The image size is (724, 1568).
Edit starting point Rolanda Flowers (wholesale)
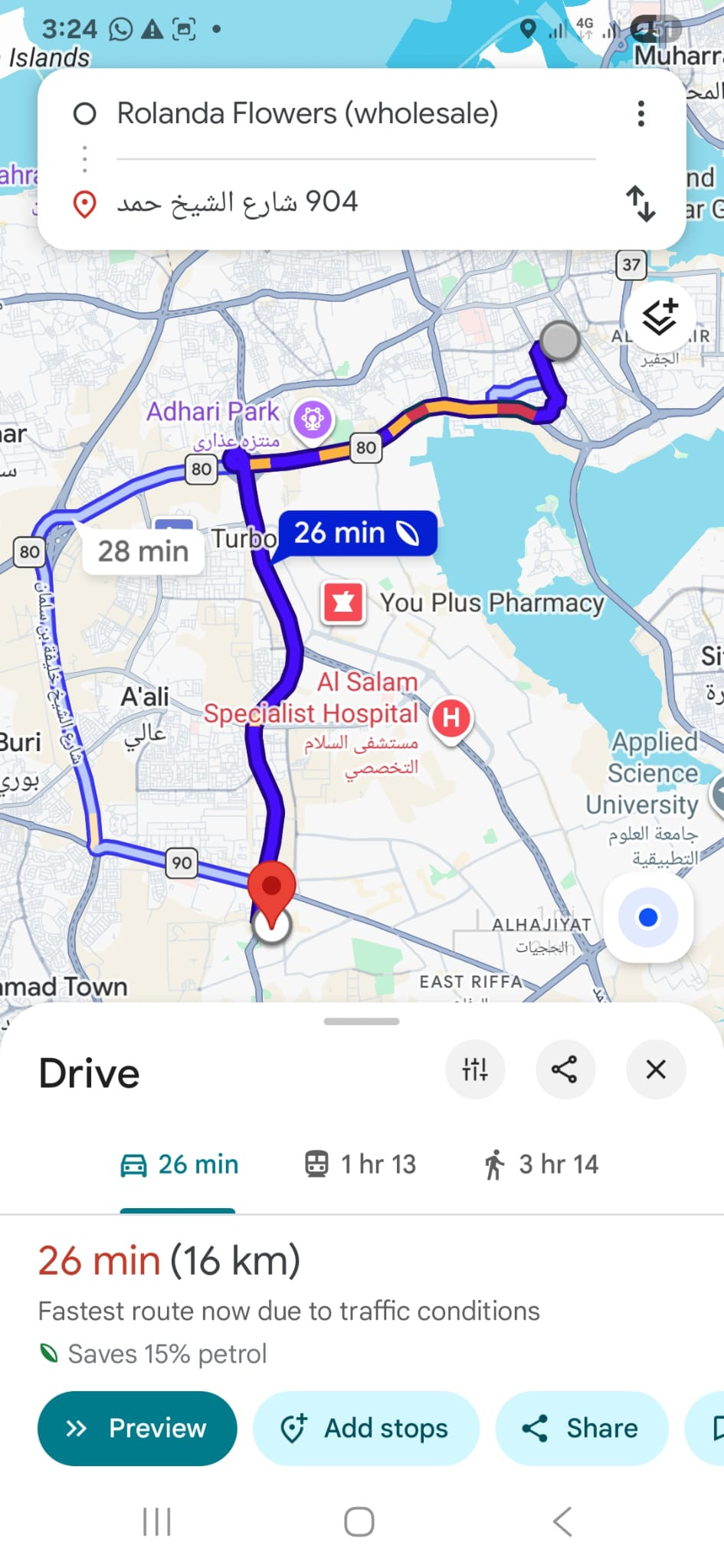coord(307,114)
